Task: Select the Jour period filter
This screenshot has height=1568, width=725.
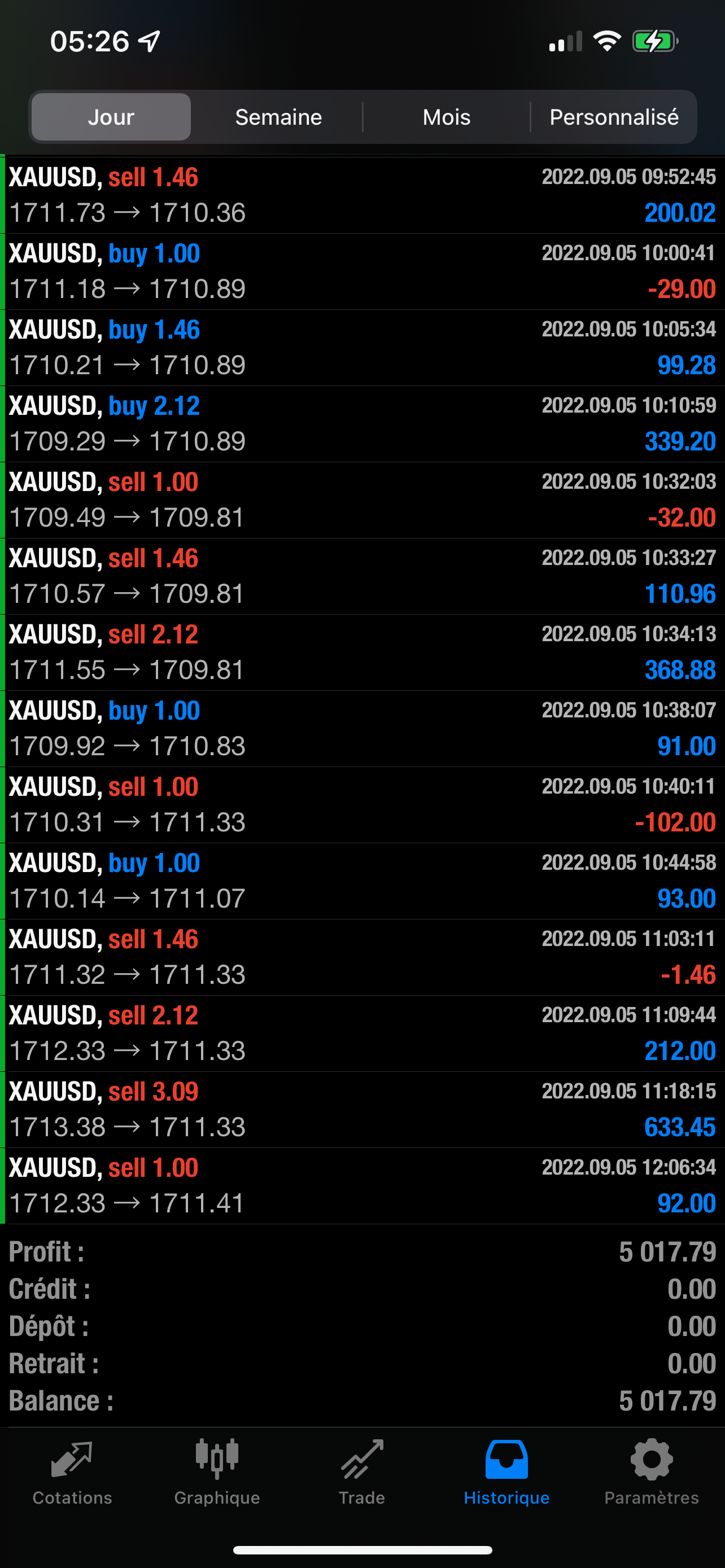Action: (x=111, y=117)
